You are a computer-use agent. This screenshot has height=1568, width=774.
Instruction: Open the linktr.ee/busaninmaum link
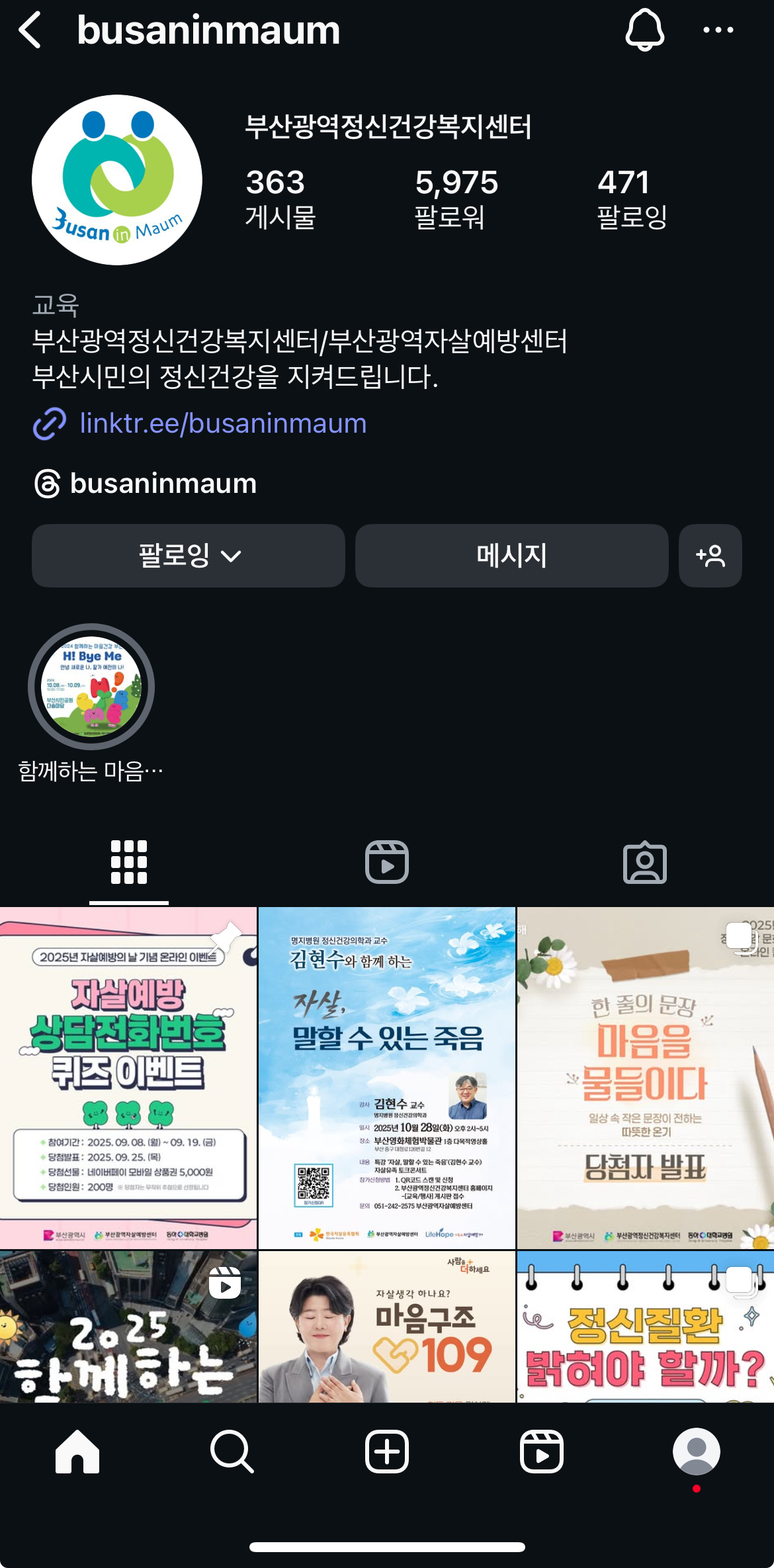point(222,423)
